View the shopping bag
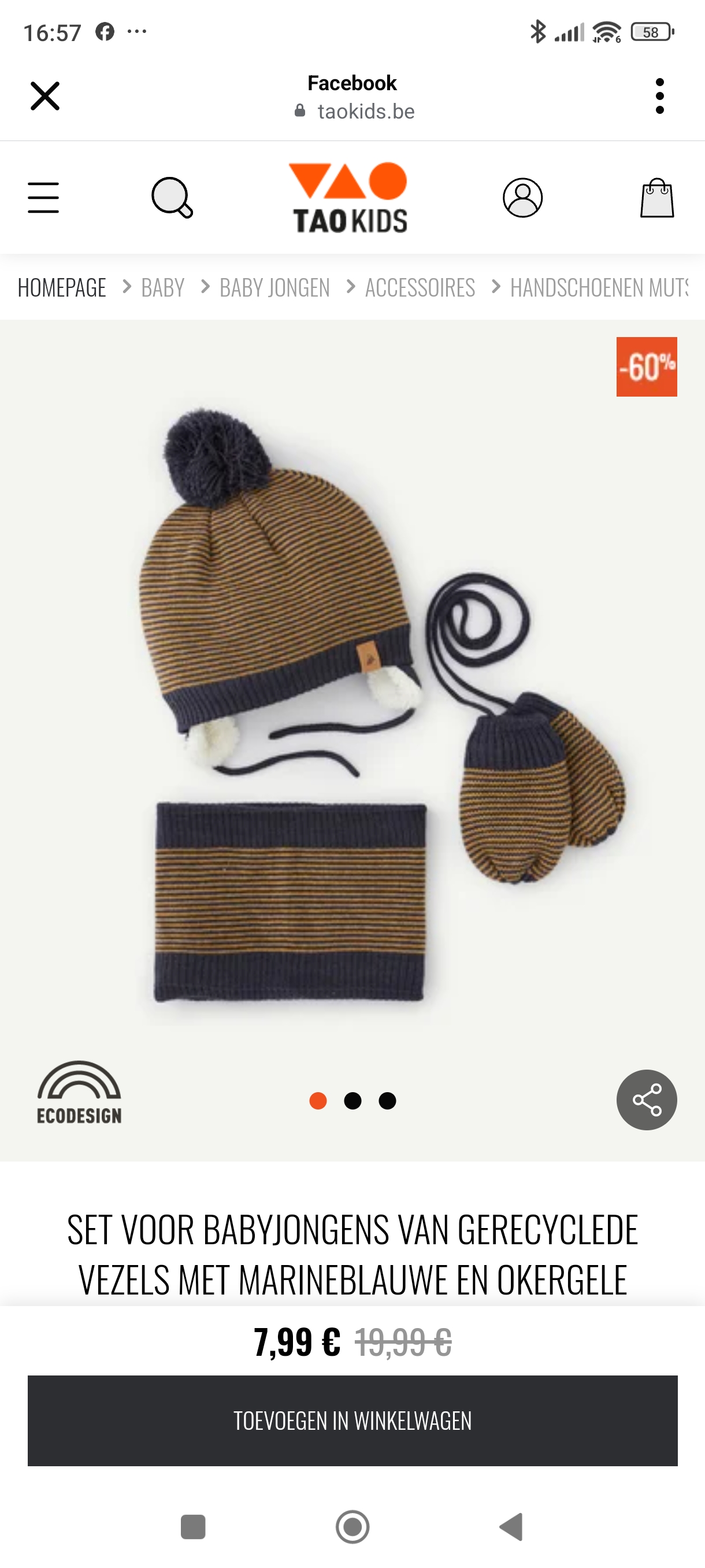Screen dimensions: 705x1568 (x=657, y=198)
